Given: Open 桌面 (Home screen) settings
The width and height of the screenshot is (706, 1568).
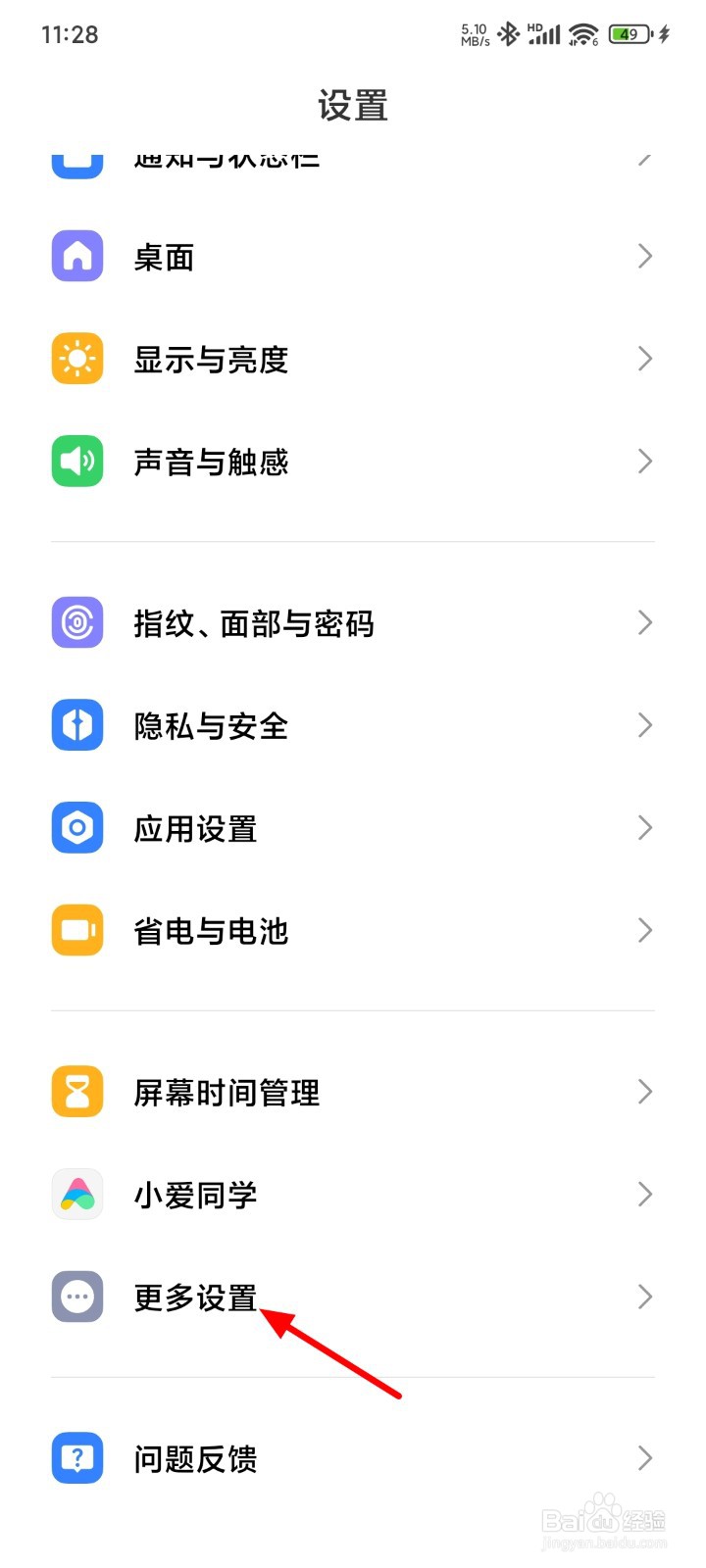Looking at the screenshot, I should coord(163,257).
